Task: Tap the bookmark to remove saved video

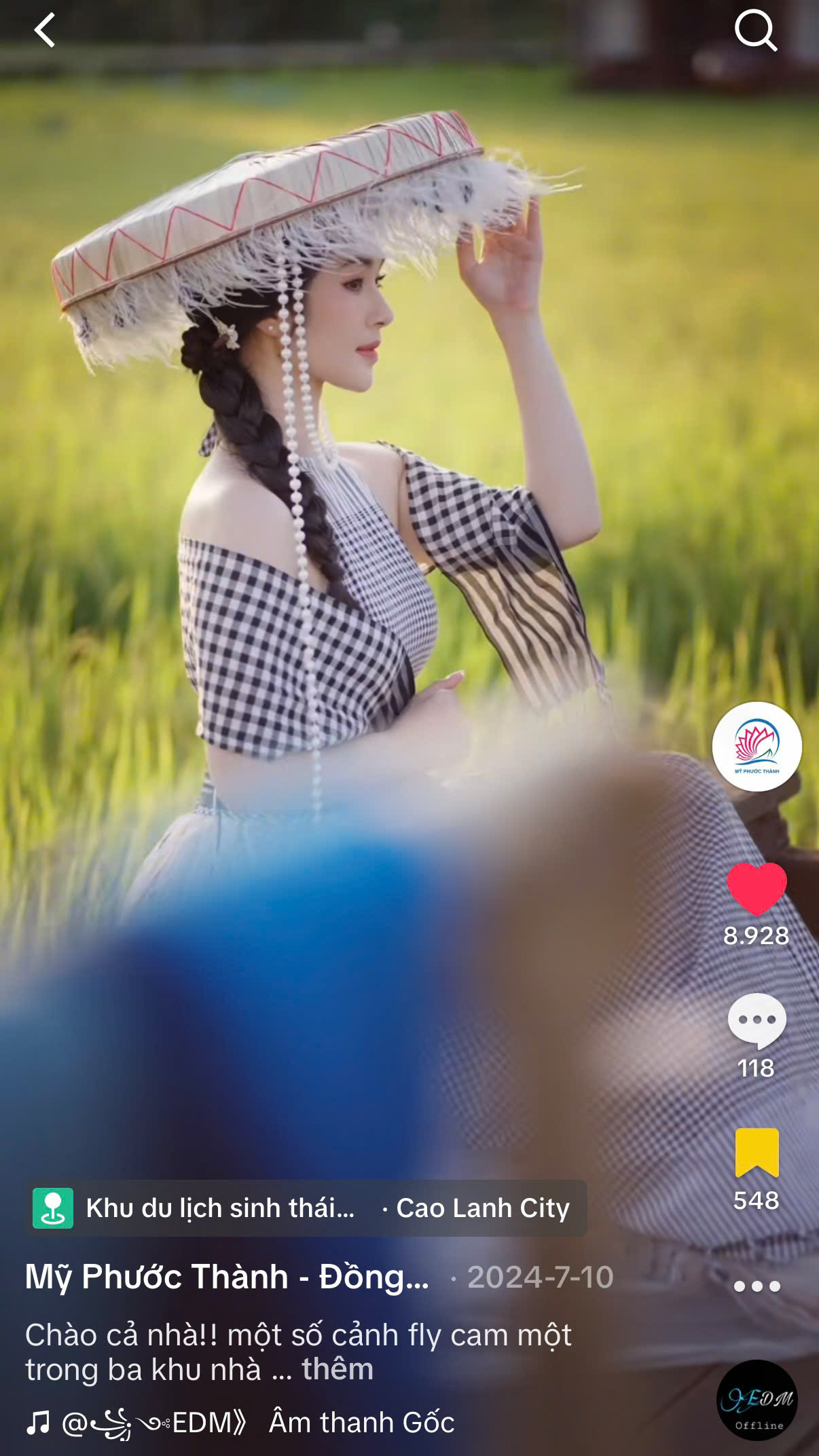Action: pos(757,1153)
